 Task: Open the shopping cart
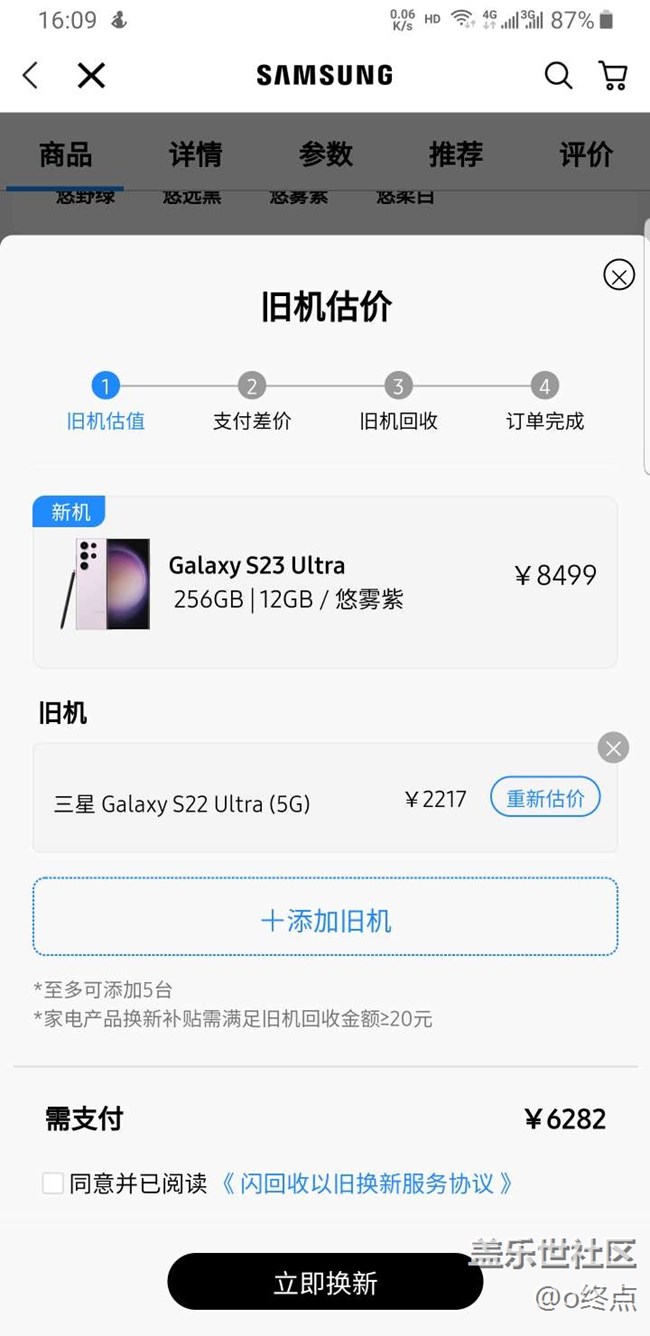[x=612, y=75]
